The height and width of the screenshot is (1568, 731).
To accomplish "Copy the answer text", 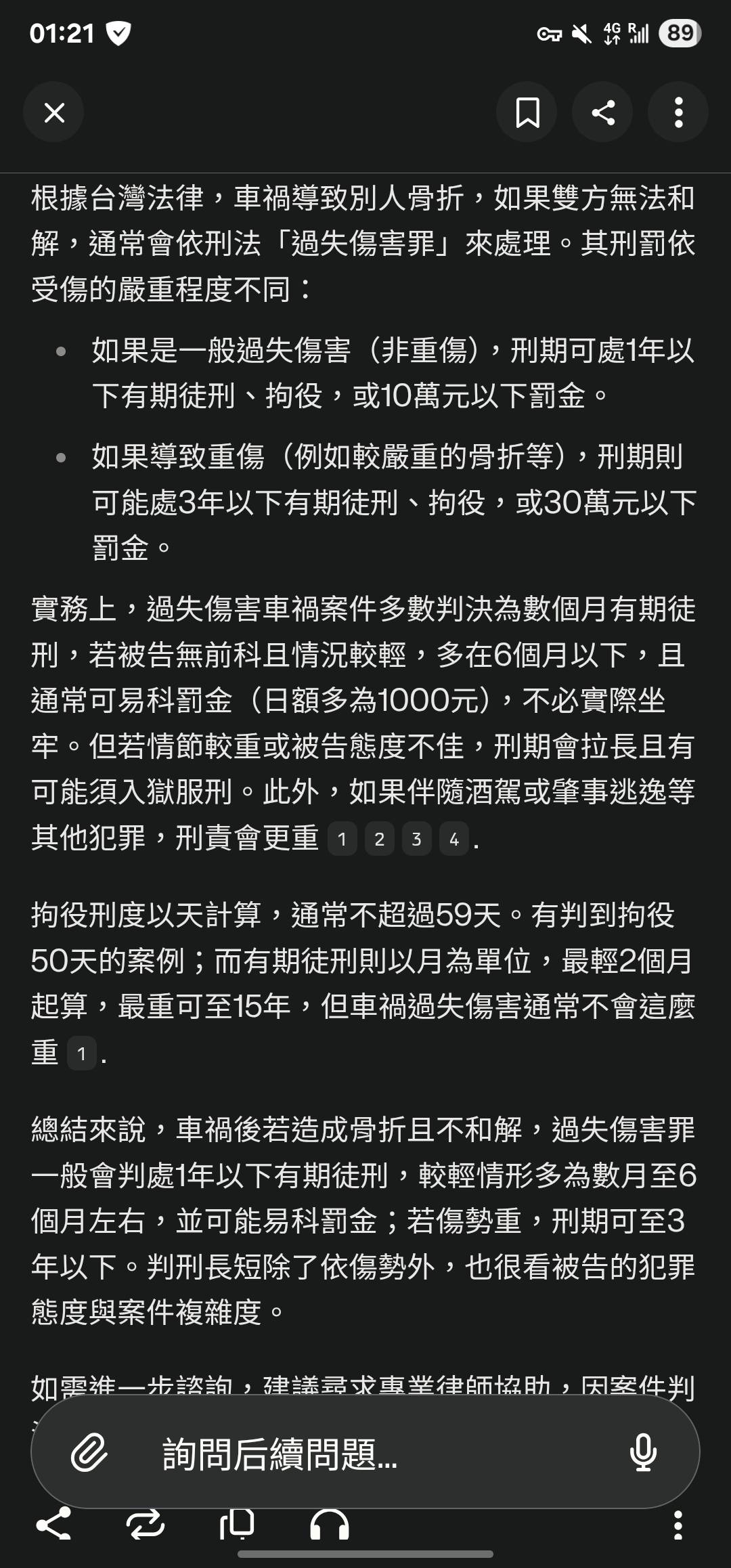I will (237, 1525).
